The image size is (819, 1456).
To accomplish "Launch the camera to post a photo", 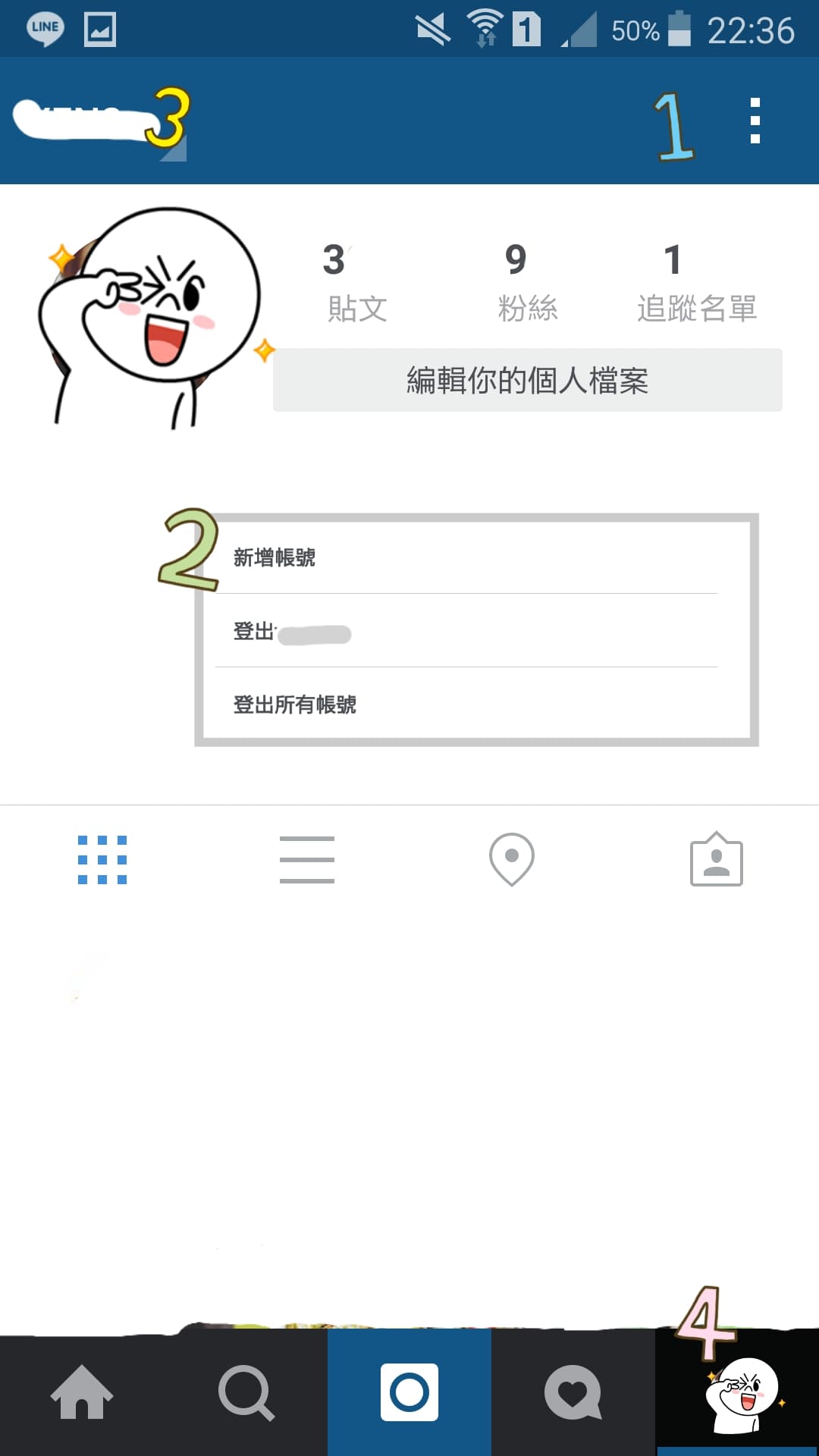I will pyautogui.click(x=409, y=1392).
